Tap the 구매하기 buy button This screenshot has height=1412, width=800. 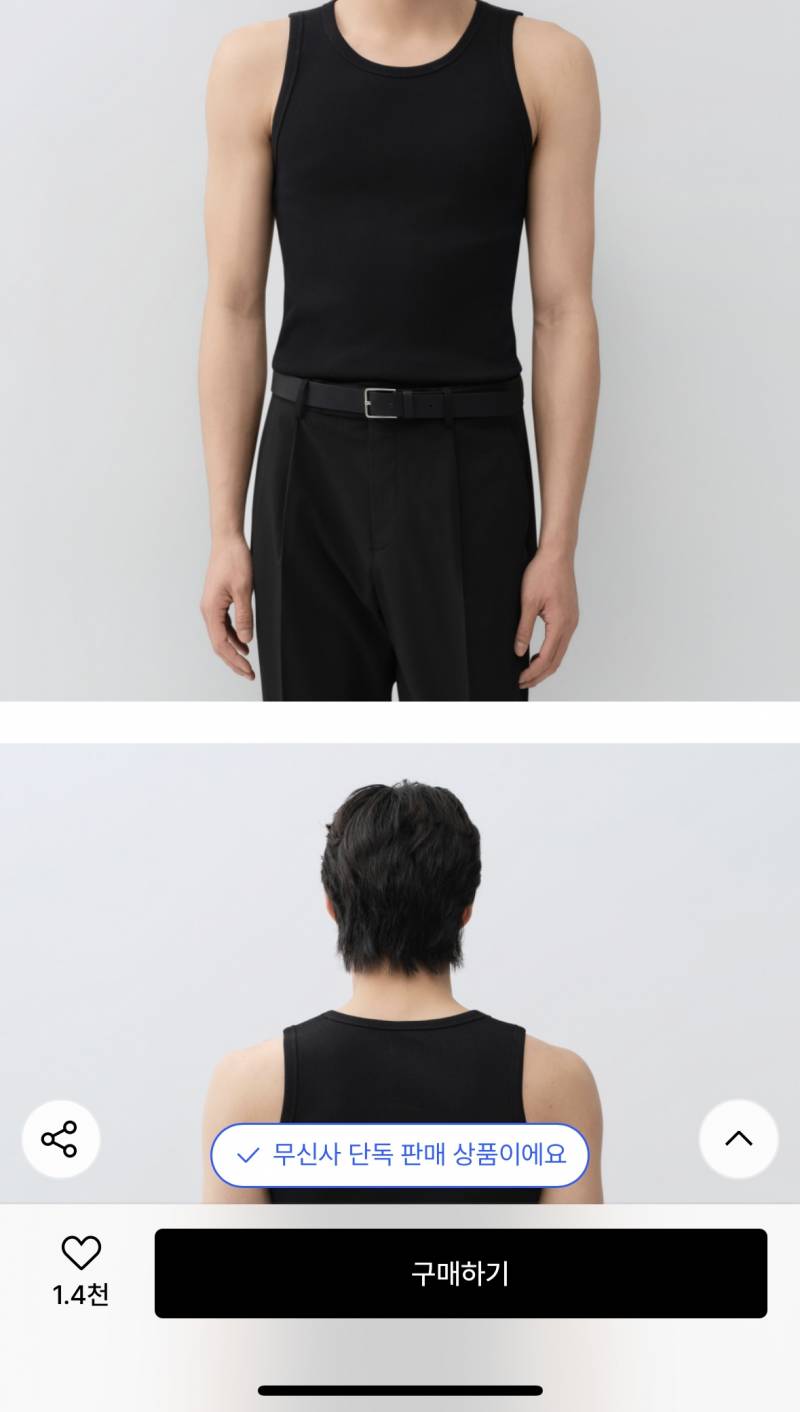pyautogui.click(x=460, y=1273)
